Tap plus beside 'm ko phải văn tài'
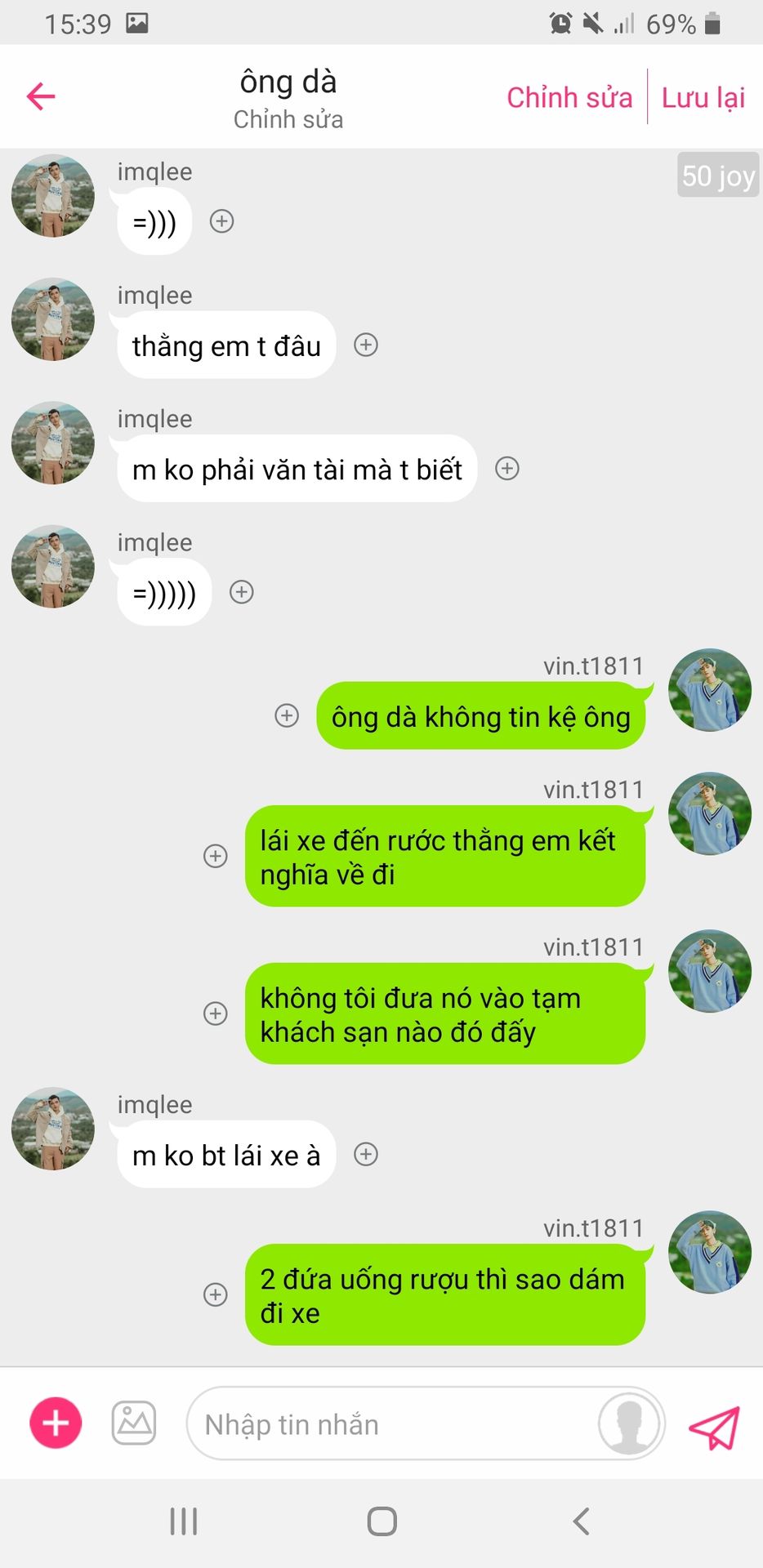 click(x=507, y=469)
